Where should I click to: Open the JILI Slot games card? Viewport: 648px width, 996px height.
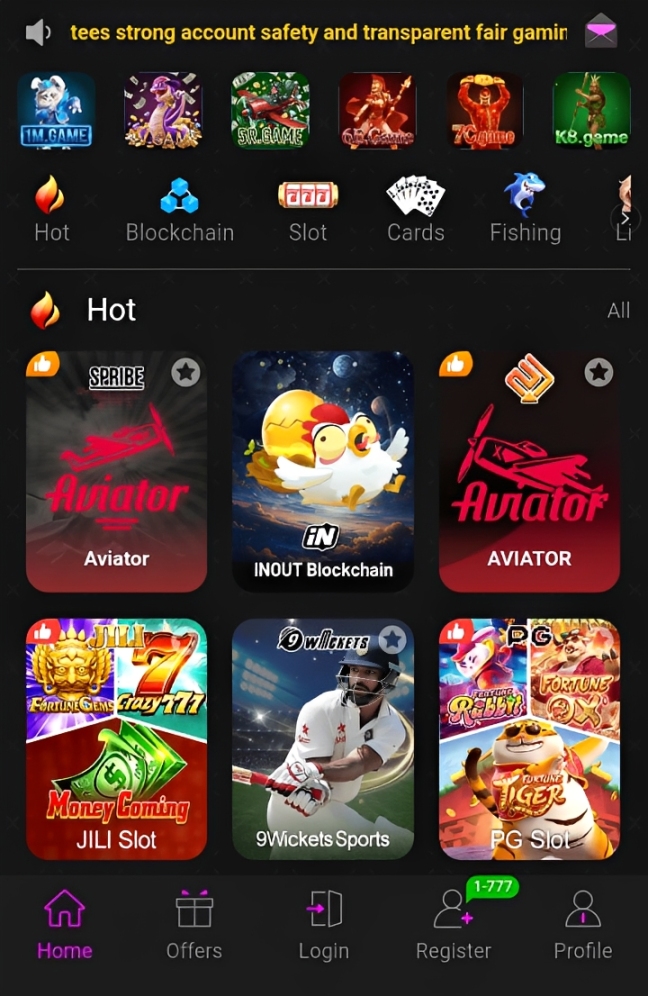(116, 740)
